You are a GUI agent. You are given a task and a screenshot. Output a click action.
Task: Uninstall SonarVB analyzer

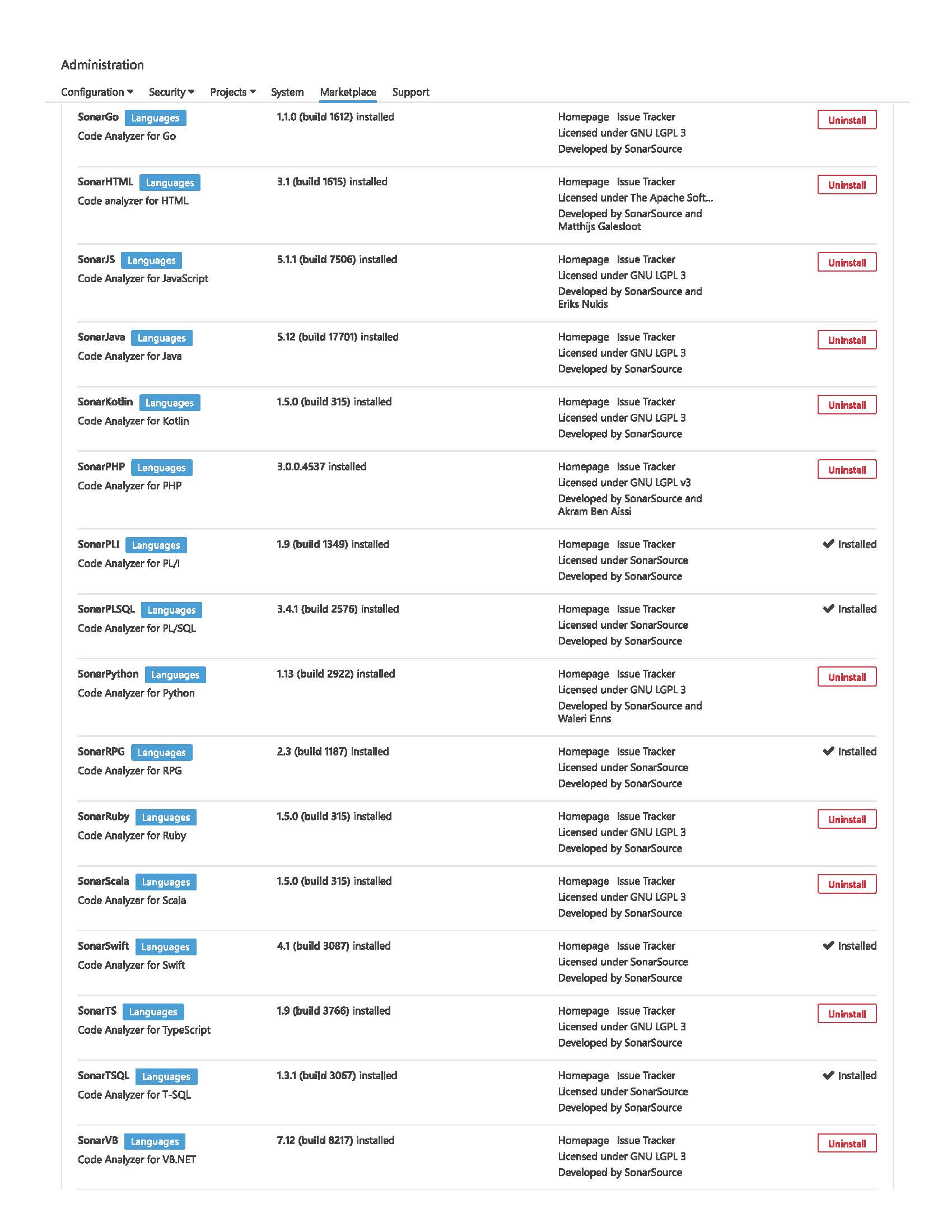click(846, 1144)
